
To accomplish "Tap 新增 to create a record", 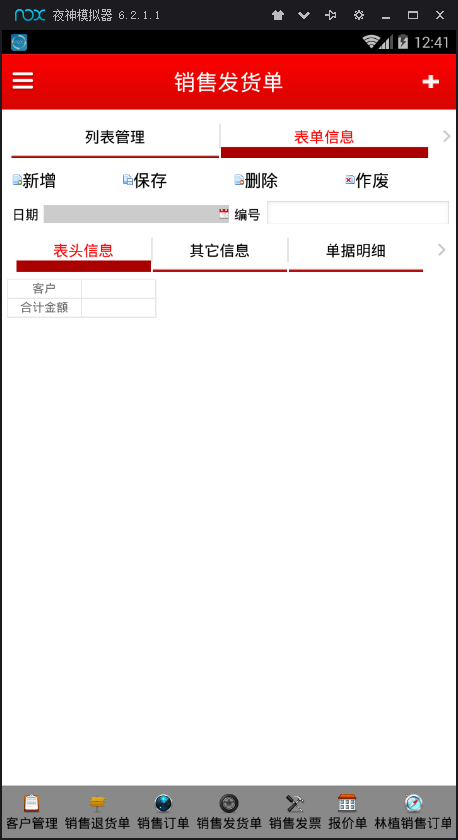I will click(34, 181).
